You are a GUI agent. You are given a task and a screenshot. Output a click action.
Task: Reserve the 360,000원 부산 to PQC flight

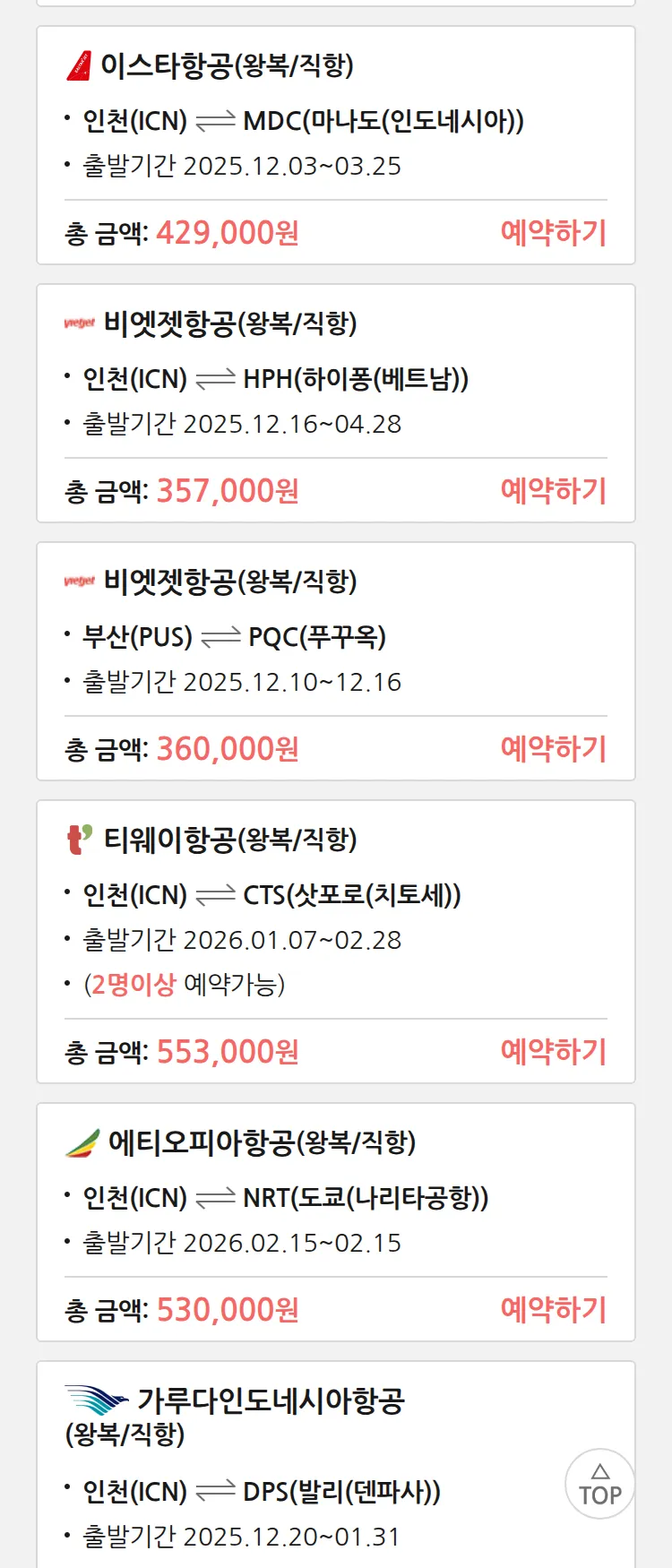(x=553, y=749)
